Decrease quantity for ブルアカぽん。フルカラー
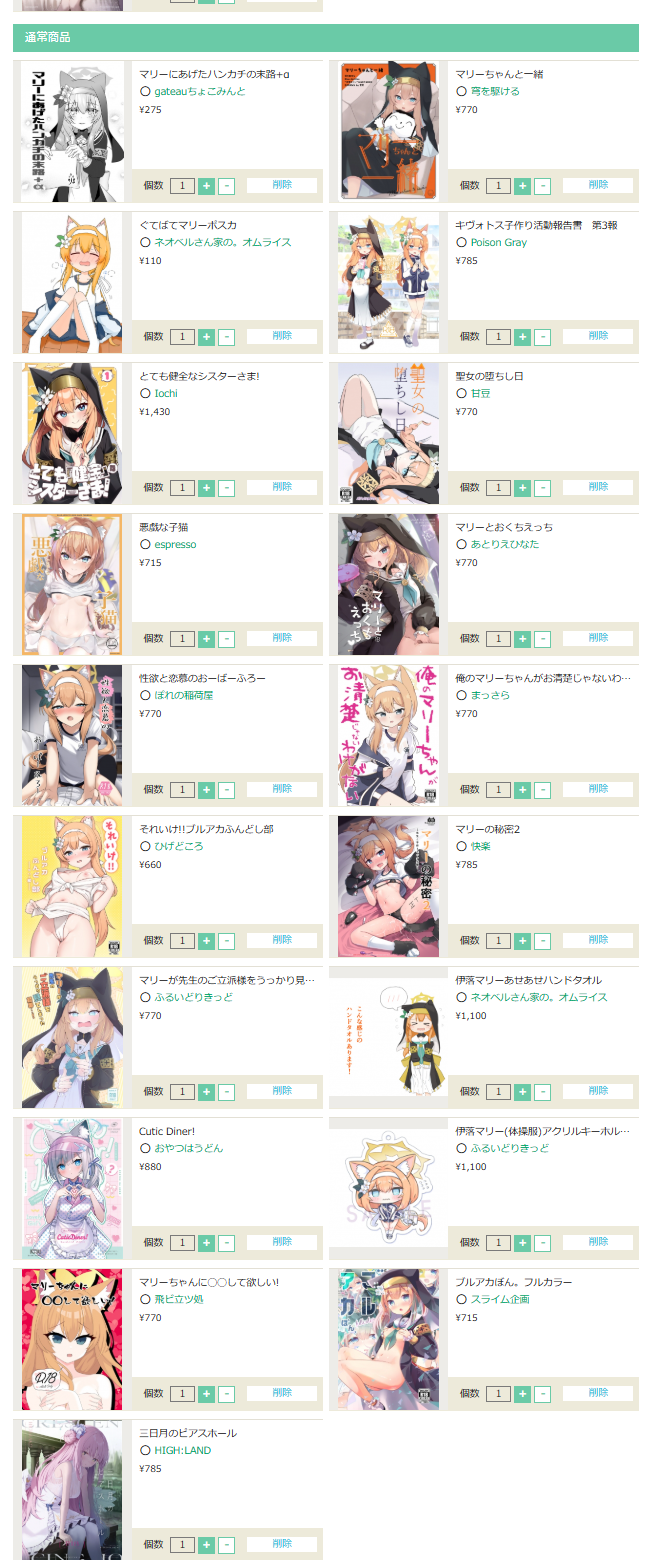The image size is (655, 1560). click(x=543, y=1394)
